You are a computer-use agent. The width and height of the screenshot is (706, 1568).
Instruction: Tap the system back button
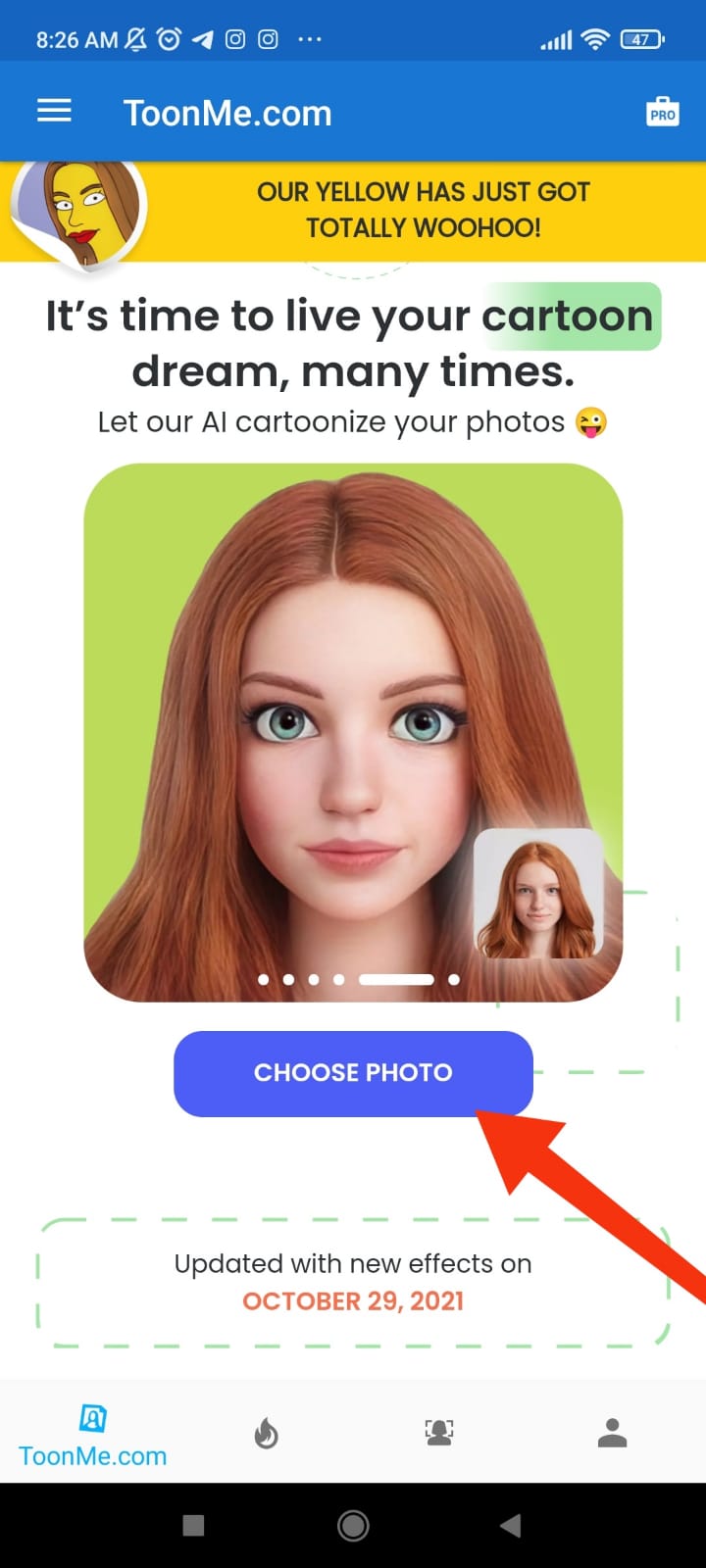510,1525
